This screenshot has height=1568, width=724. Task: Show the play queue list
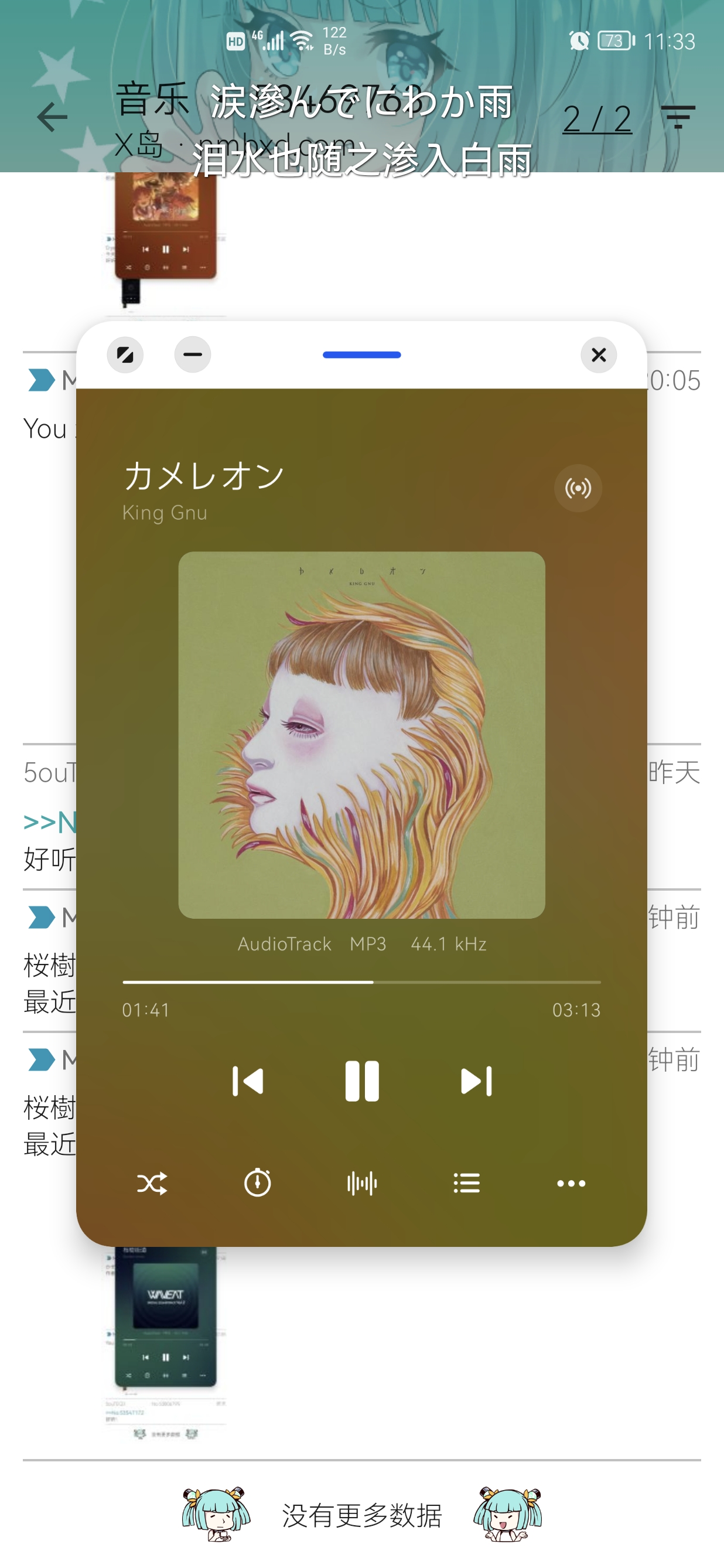(x=467, y=1183)
